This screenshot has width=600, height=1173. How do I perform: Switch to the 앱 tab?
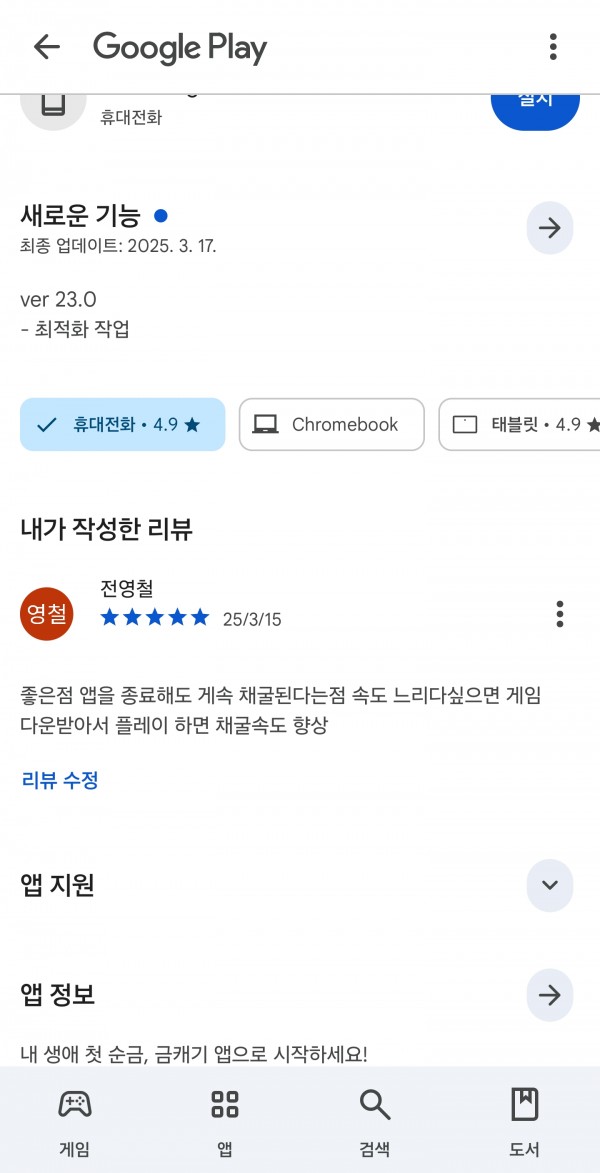click(x=224, y=1121)
